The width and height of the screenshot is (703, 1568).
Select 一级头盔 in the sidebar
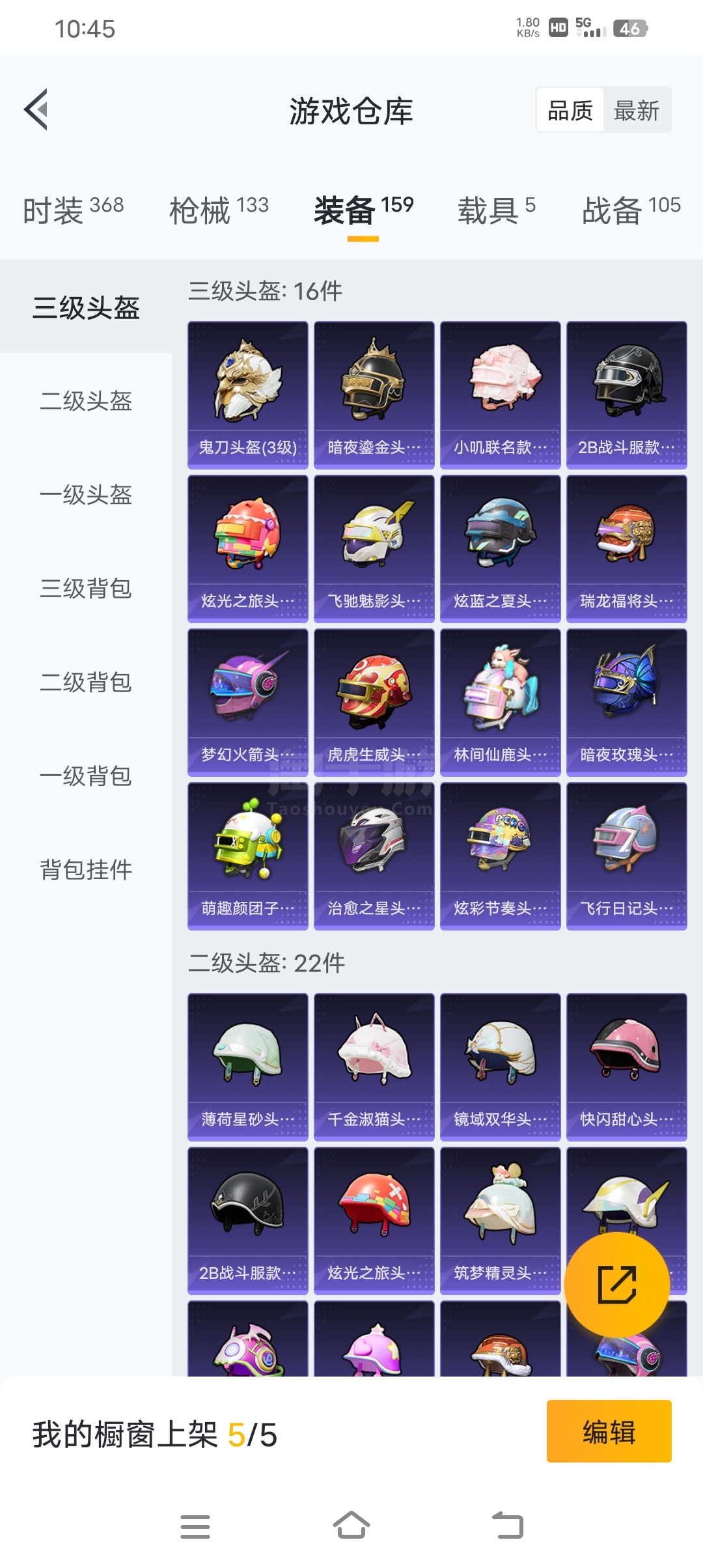[86, 495]
